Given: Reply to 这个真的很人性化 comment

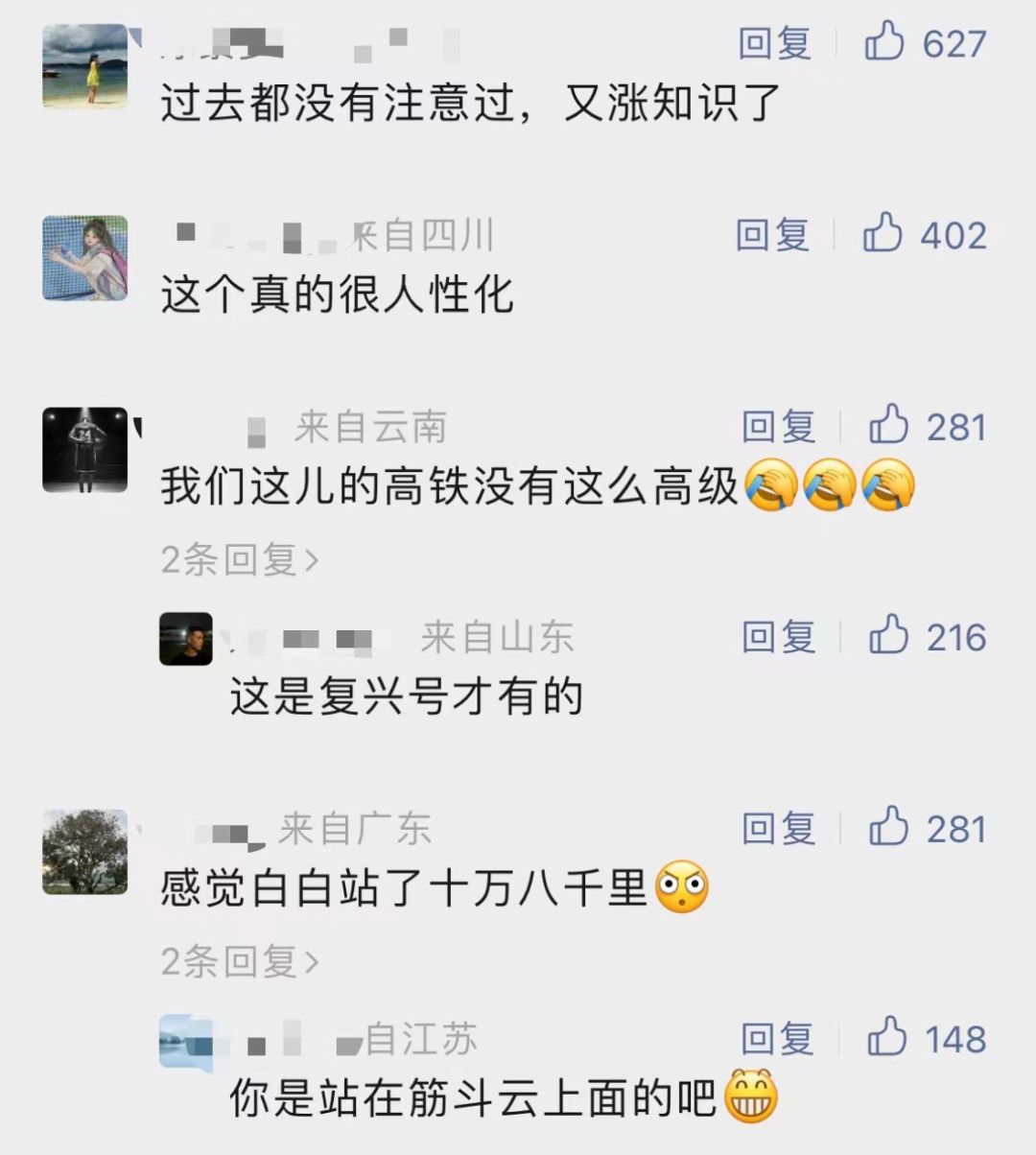Looking at the screenshot, I should pos(772,235).
